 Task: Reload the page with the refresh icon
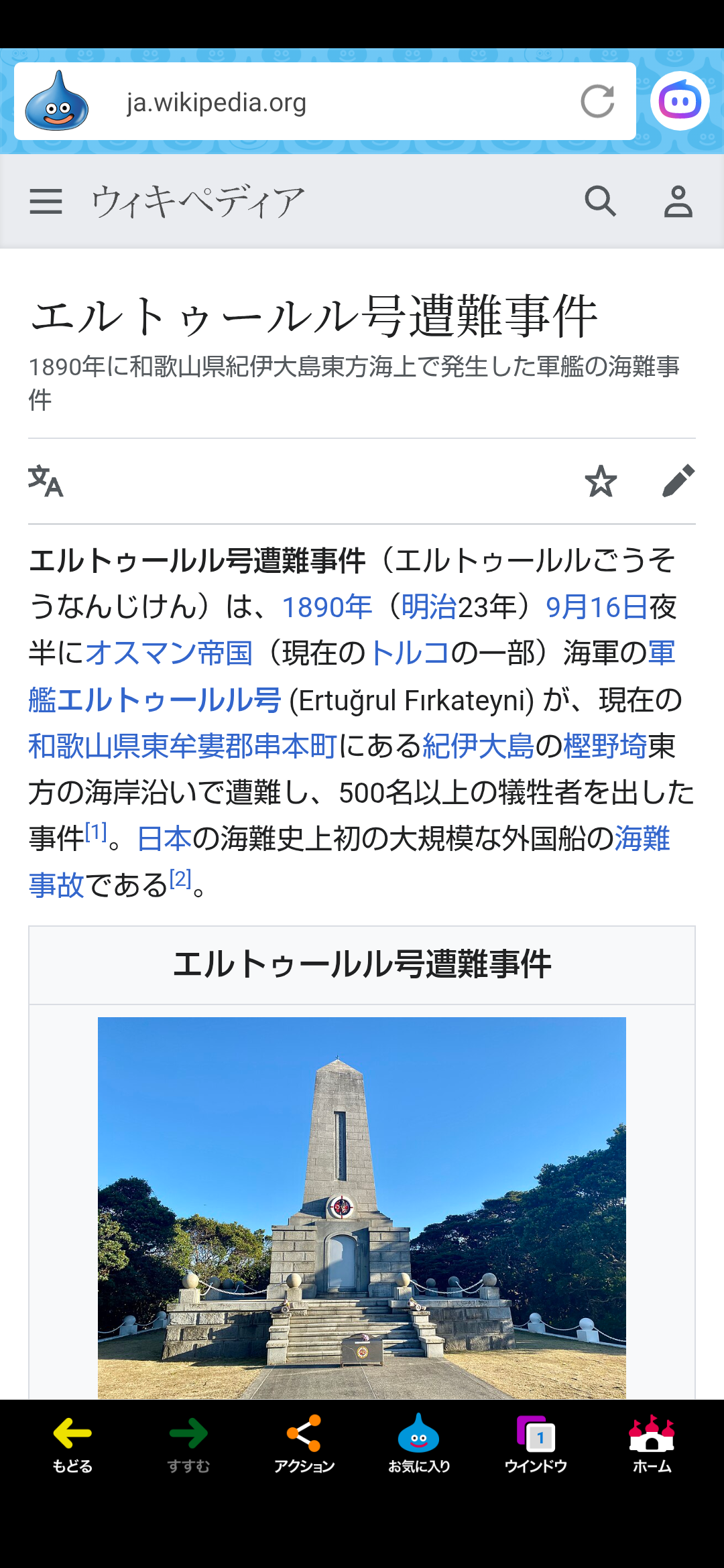coord(597,102)
